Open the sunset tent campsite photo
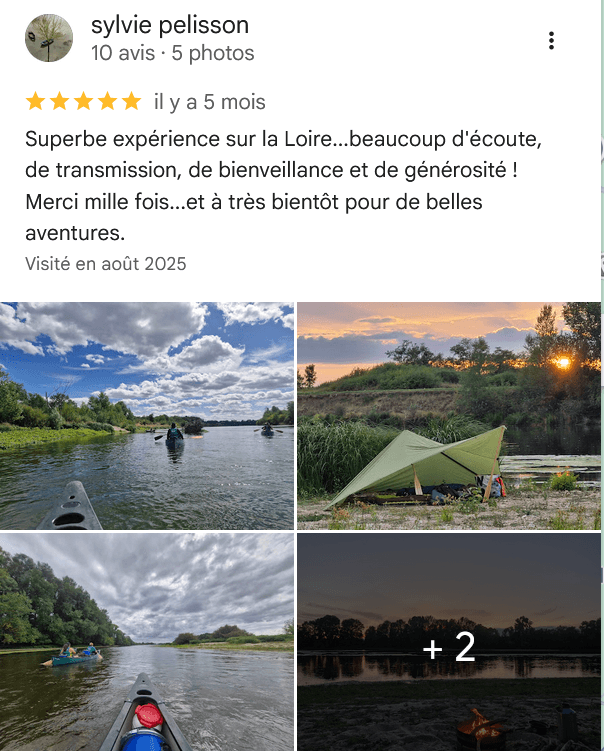Screen dimensions: 604x751 [x=449, y=415]
